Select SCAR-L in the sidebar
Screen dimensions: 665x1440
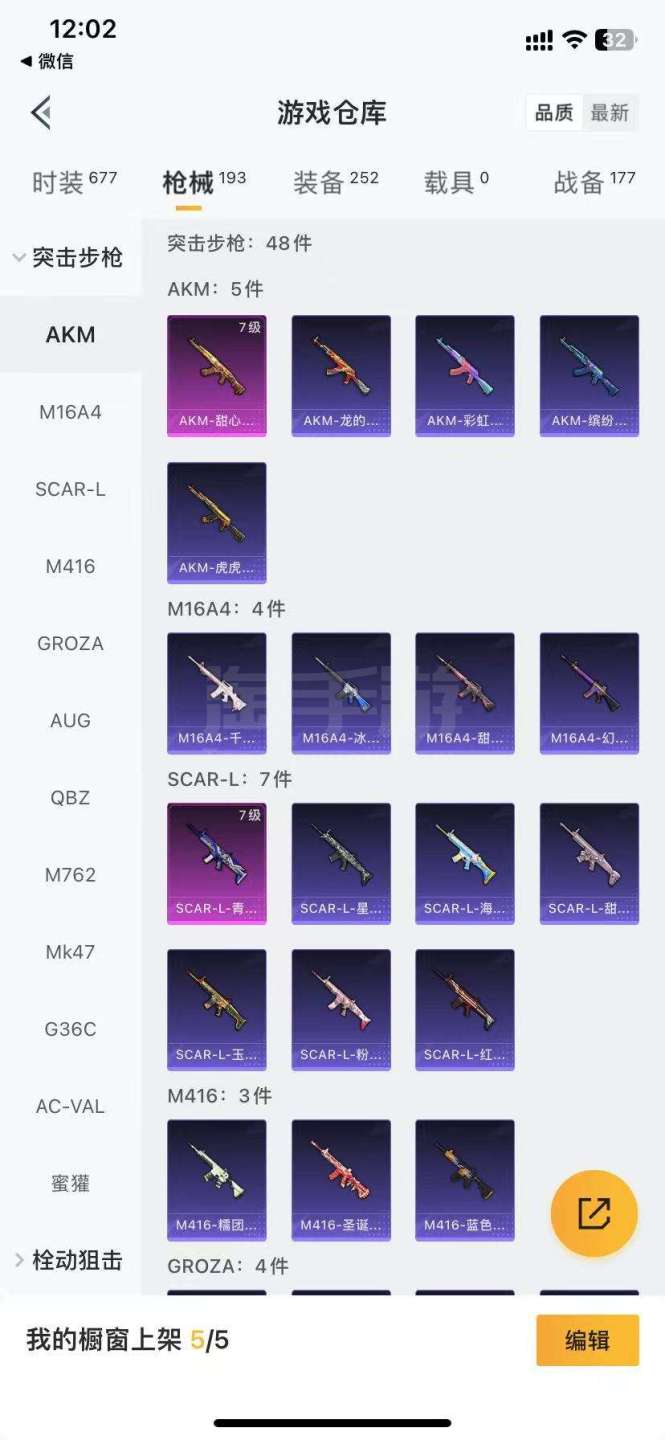point(70,489)
